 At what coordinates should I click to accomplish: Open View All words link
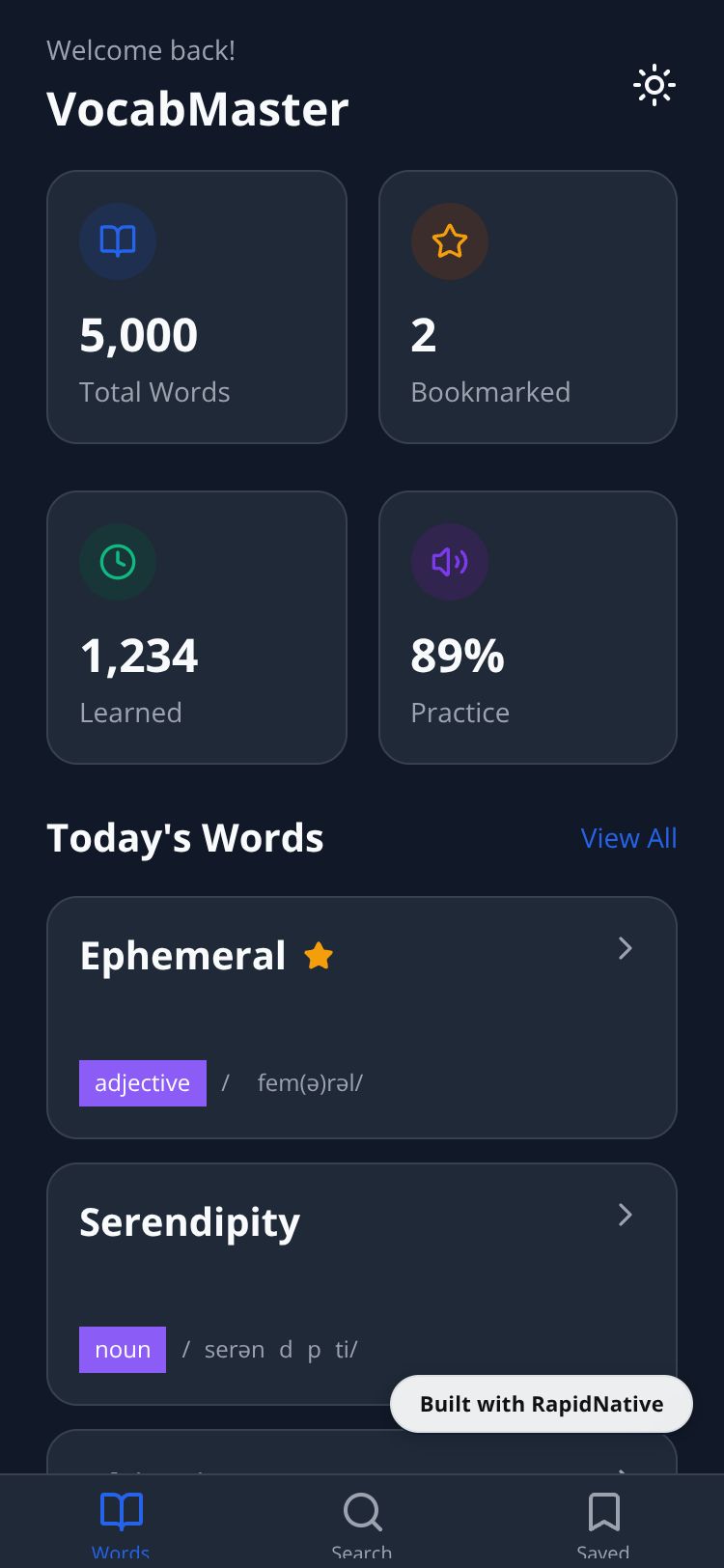coord(628,838)
